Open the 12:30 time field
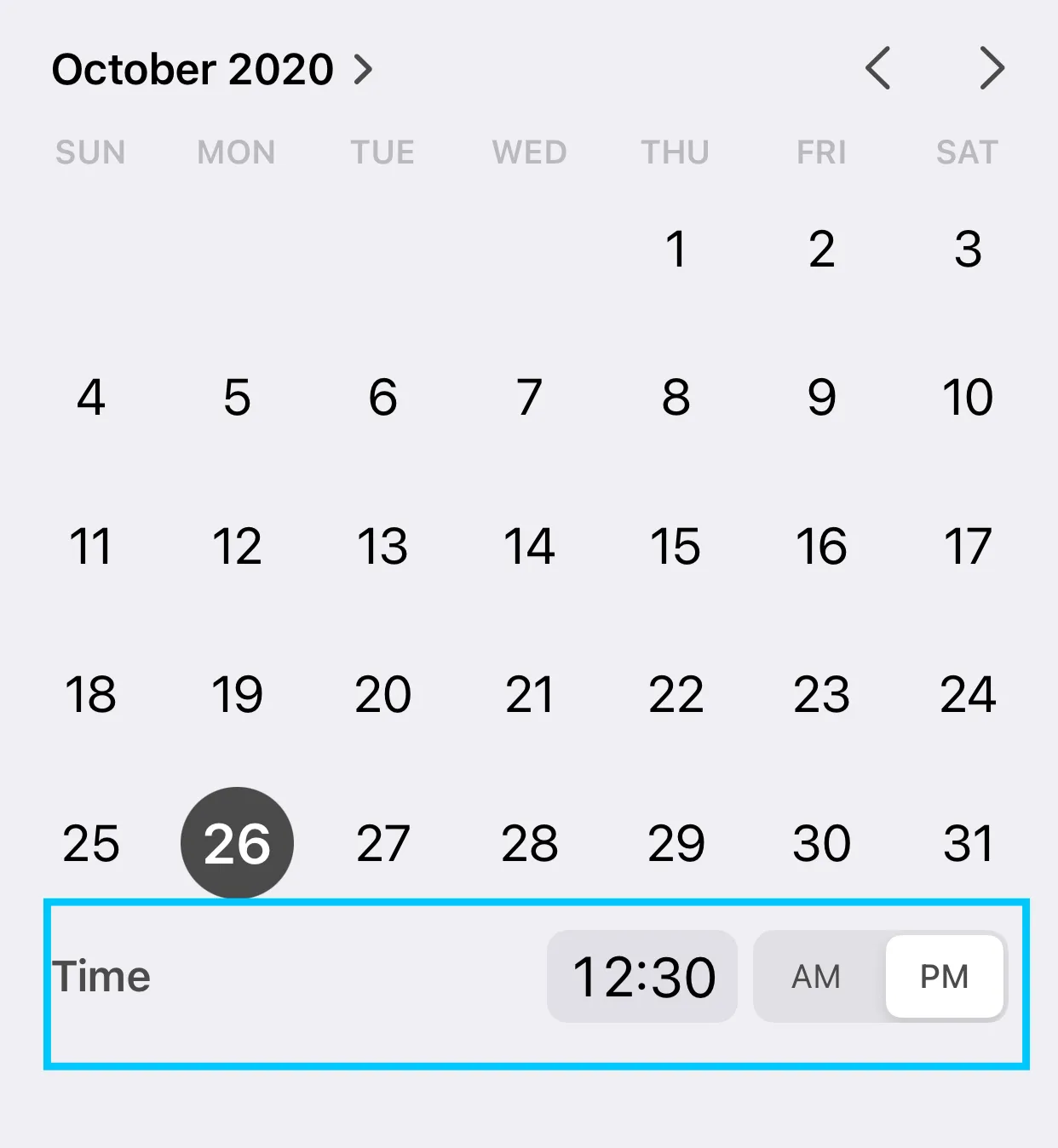1058x1148 pixels. [642, 977]
